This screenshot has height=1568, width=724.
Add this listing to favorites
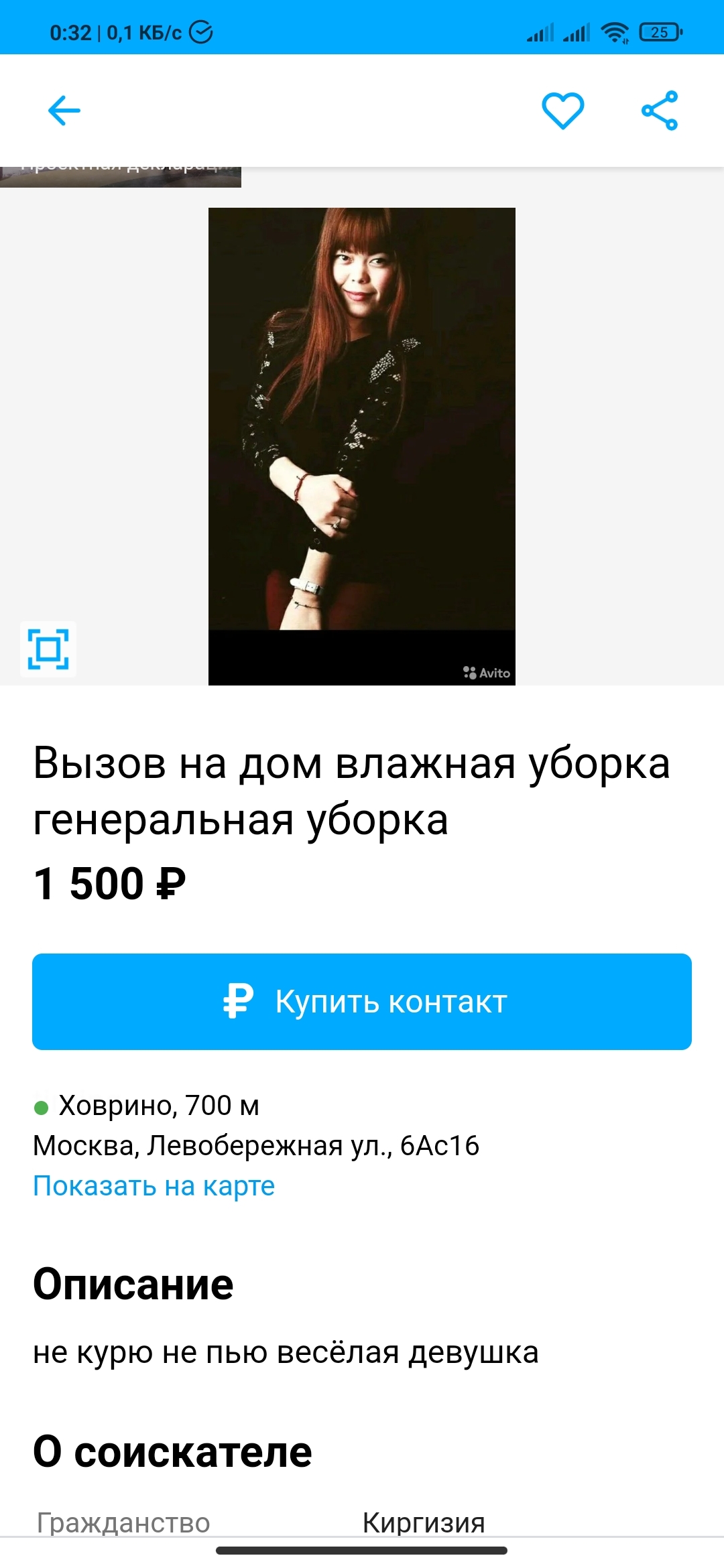(563, 111)
